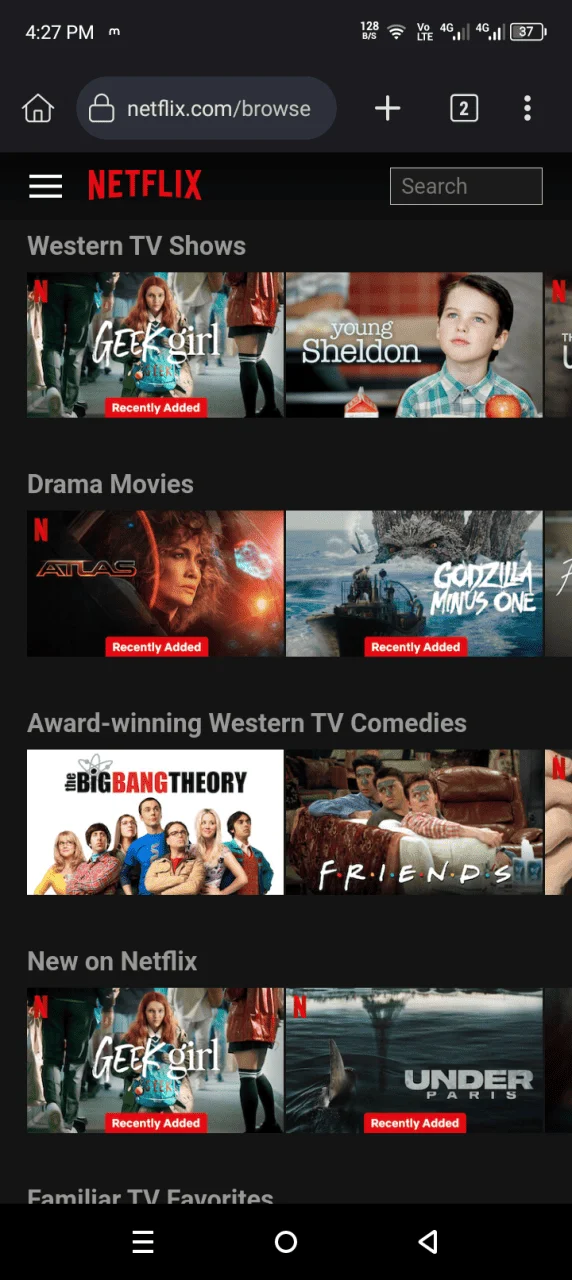
Task: Select the Friends show tile
Action: tap(414, 822)
